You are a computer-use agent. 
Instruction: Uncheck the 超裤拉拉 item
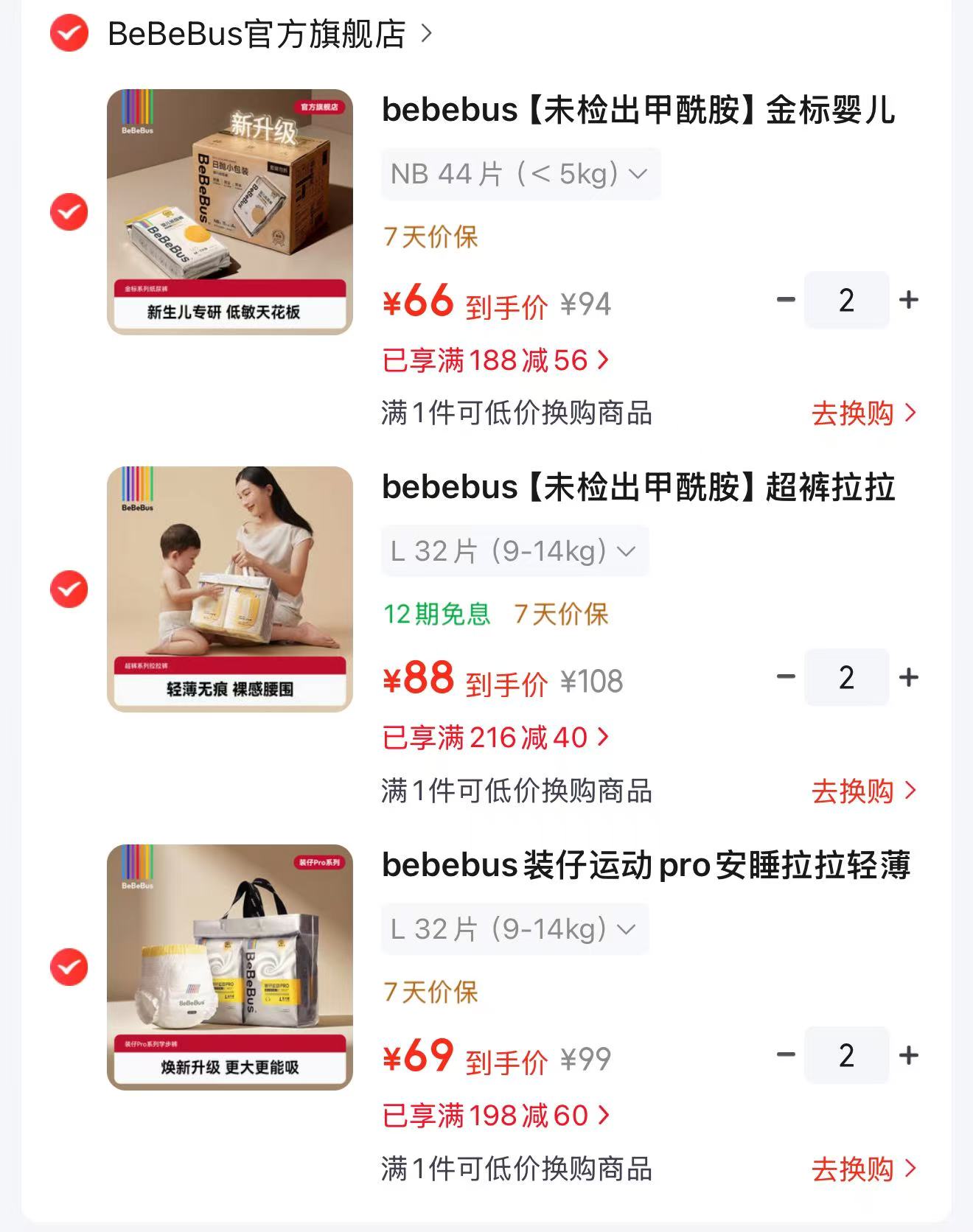click(69, 589)
